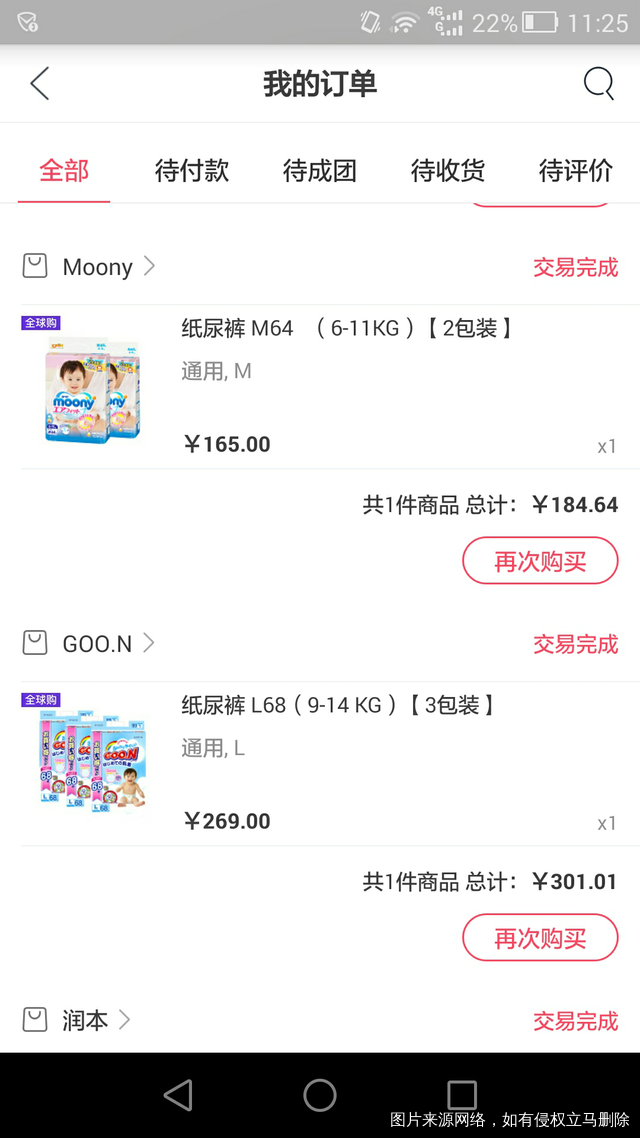Visit the GOO.N store page

(98, 644)
